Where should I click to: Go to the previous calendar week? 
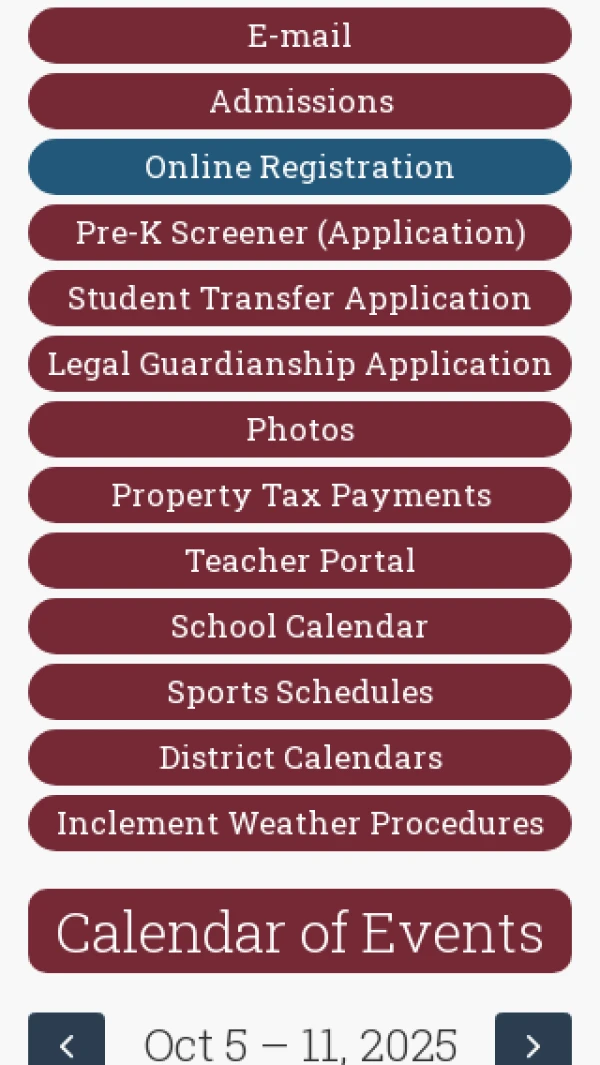click(66, 1043)
